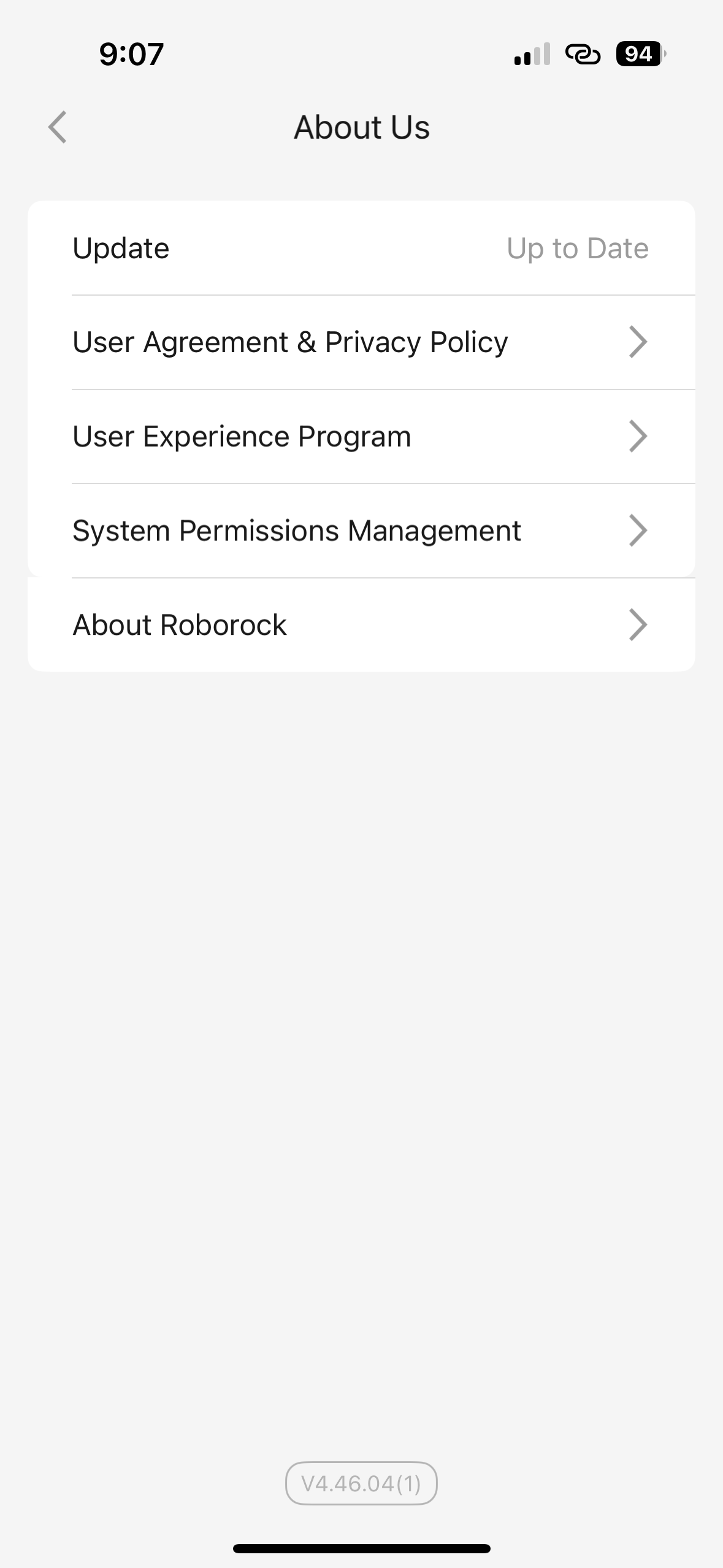The width and height of the screenshot is (723, 1568).
Task: Go back from About Us
Action: 58,127
